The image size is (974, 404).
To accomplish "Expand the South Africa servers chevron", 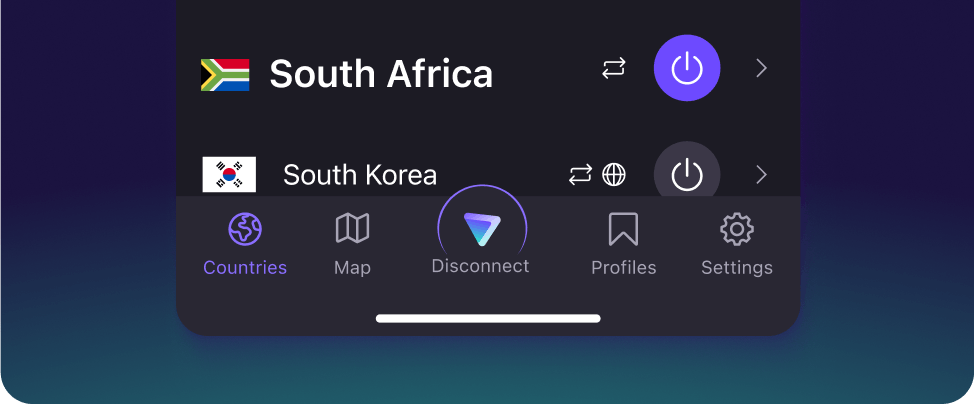I will pyautogui.click(x=761, y=68).
